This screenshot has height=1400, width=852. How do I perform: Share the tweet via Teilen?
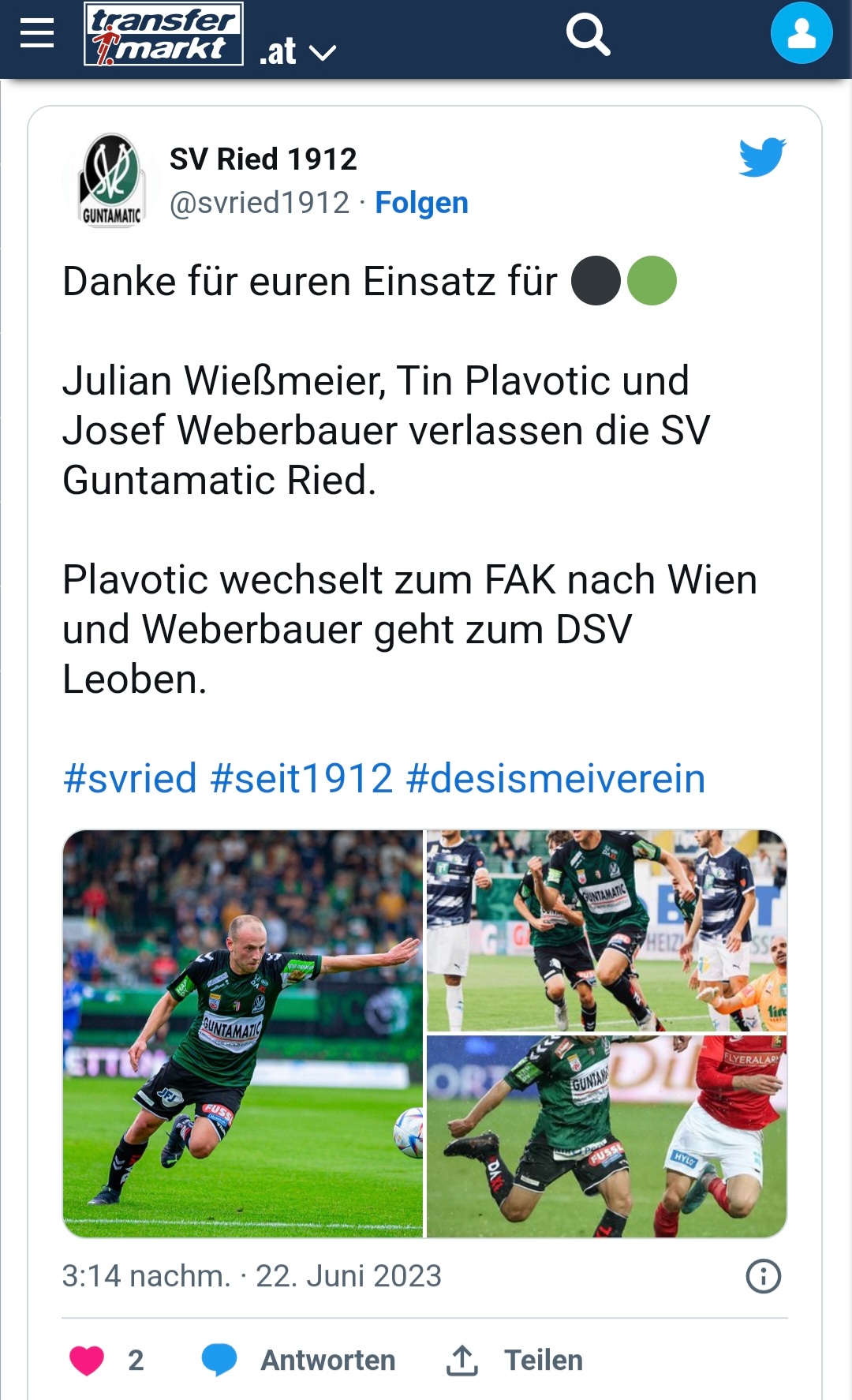pyautogui.click(x=514, y=1361)
